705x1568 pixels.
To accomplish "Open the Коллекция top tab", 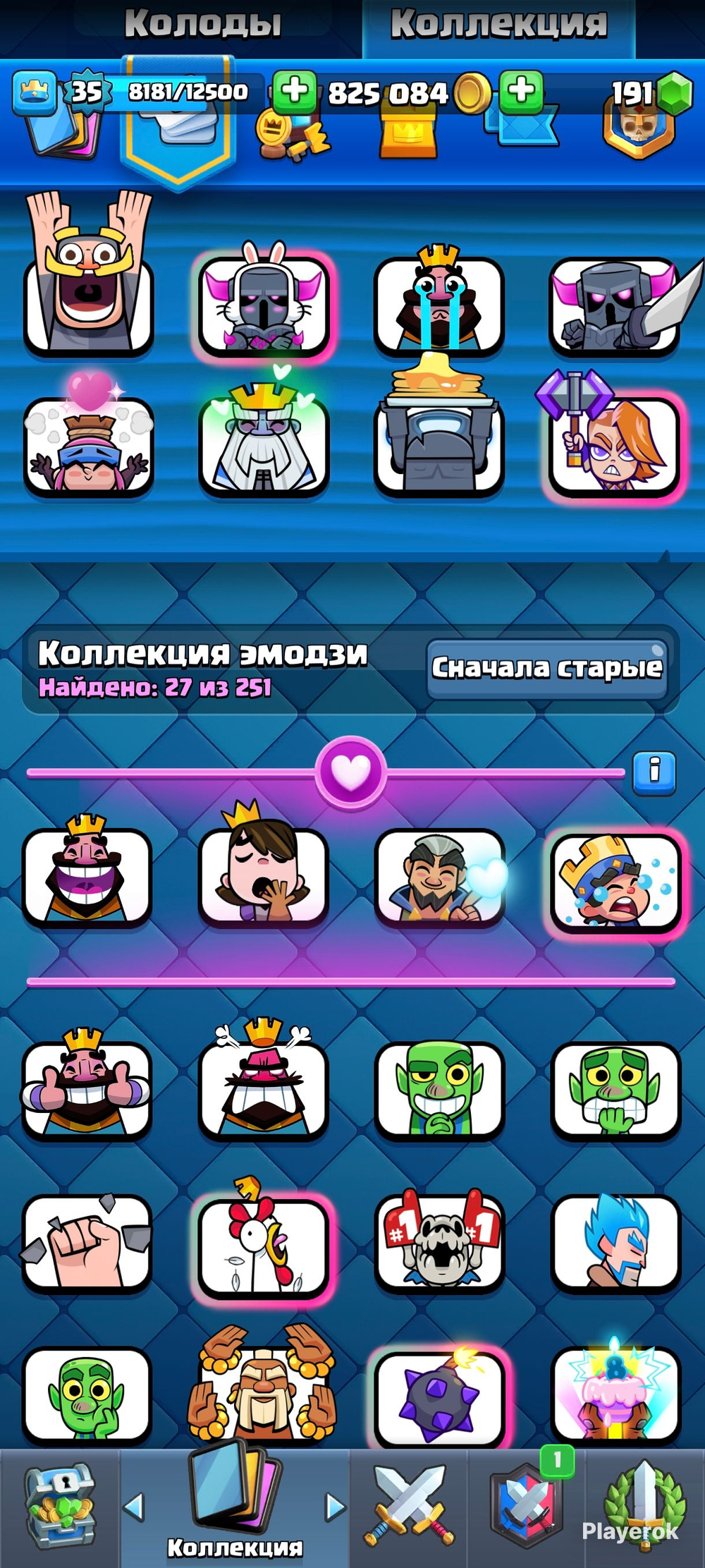I will (498, 25).
